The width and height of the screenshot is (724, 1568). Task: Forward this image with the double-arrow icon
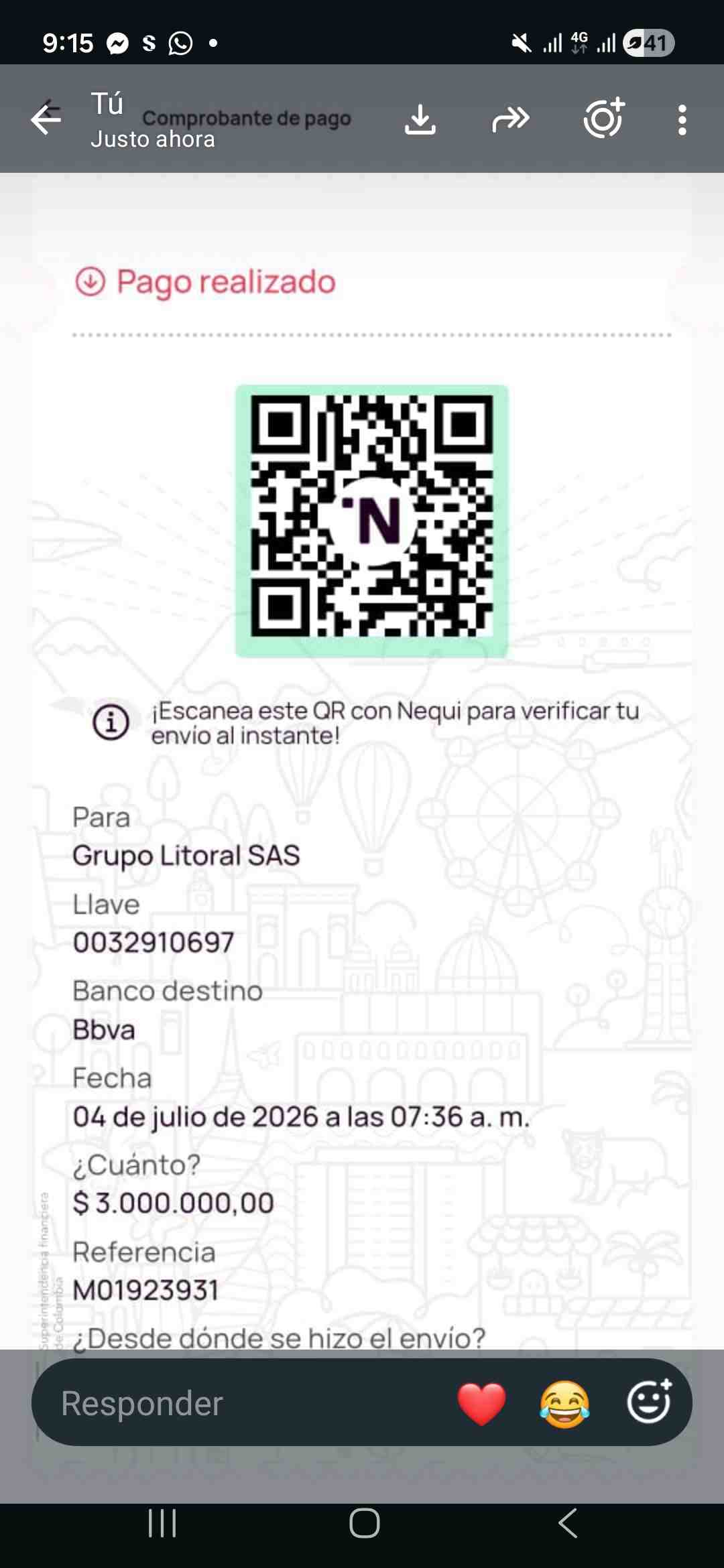(x=511, y=120)
